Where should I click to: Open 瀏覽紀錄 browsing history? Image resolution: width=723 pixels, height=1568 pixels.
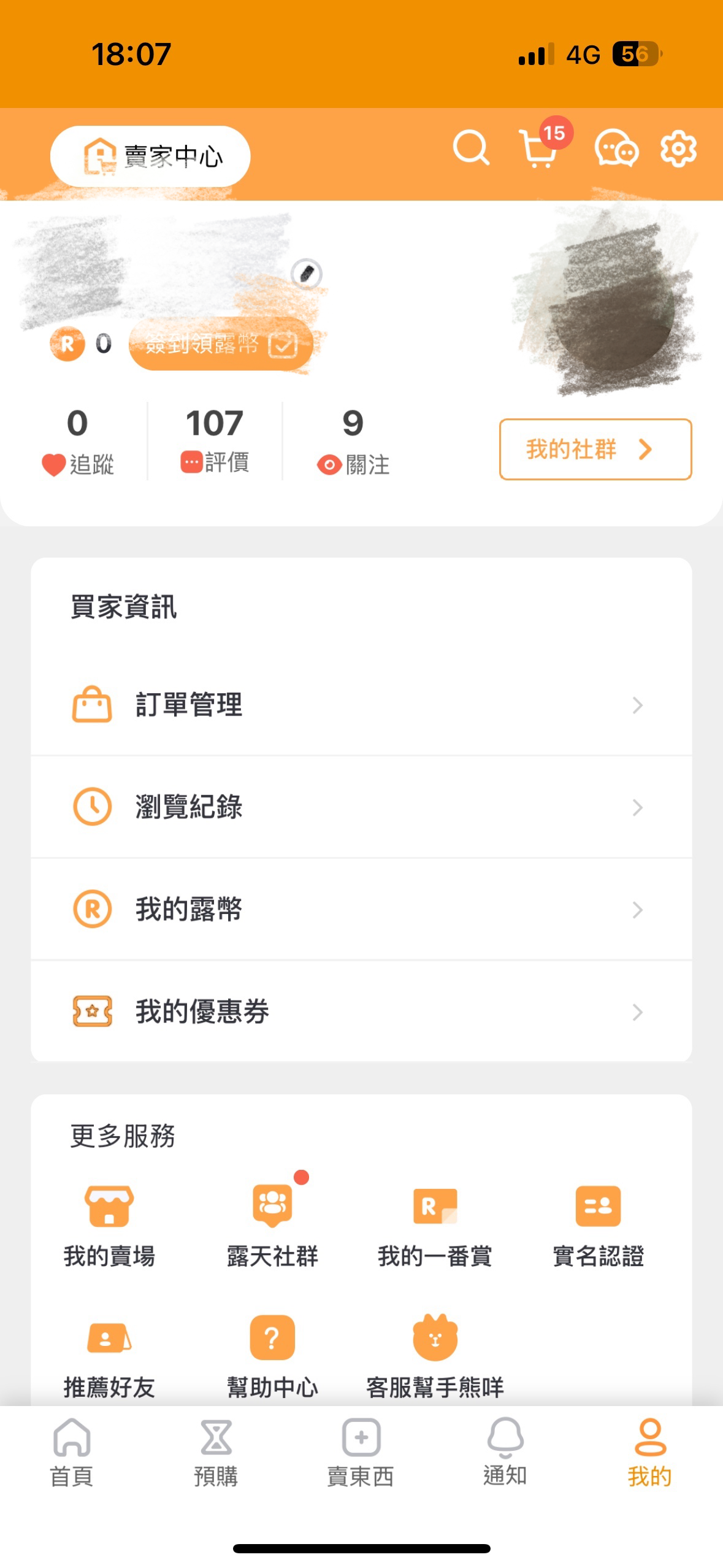pos(361,807)
